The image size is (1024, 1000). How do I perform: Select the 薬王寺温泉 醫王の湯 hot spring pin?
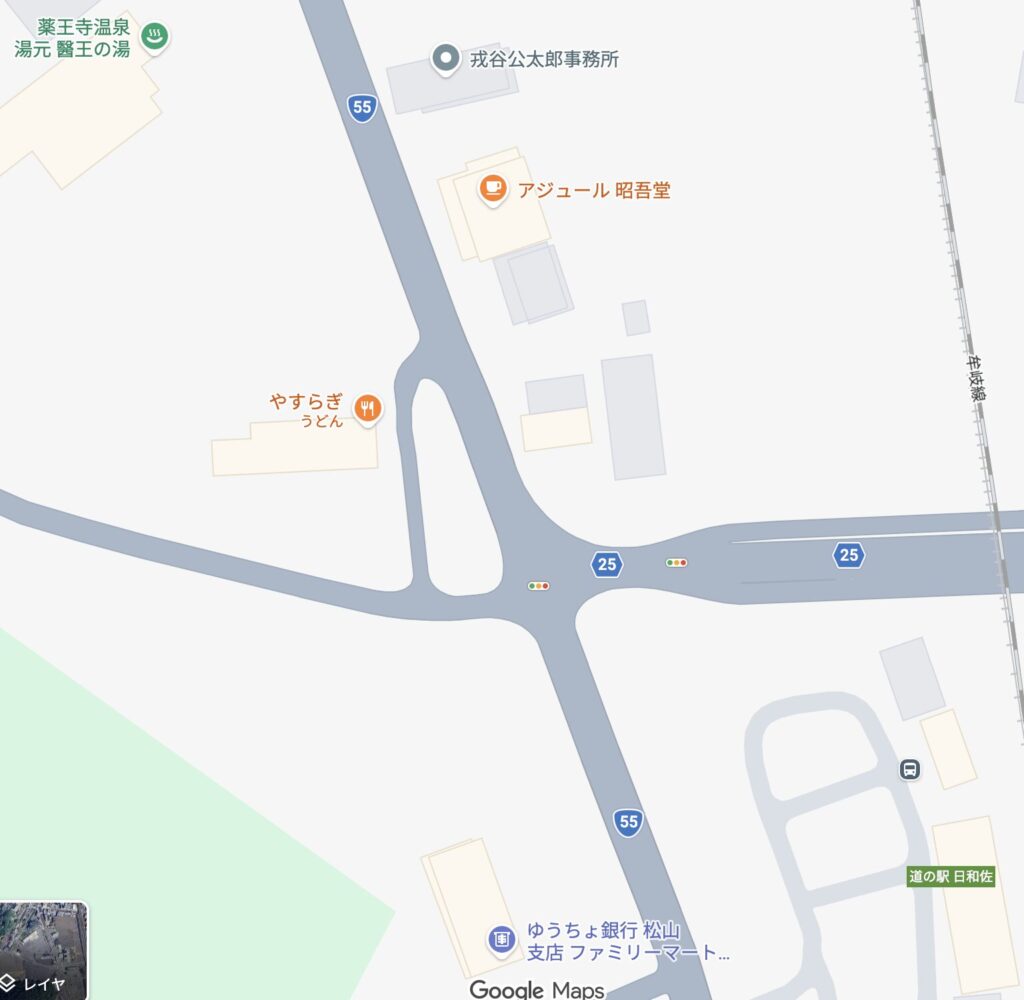coord(154,37)
